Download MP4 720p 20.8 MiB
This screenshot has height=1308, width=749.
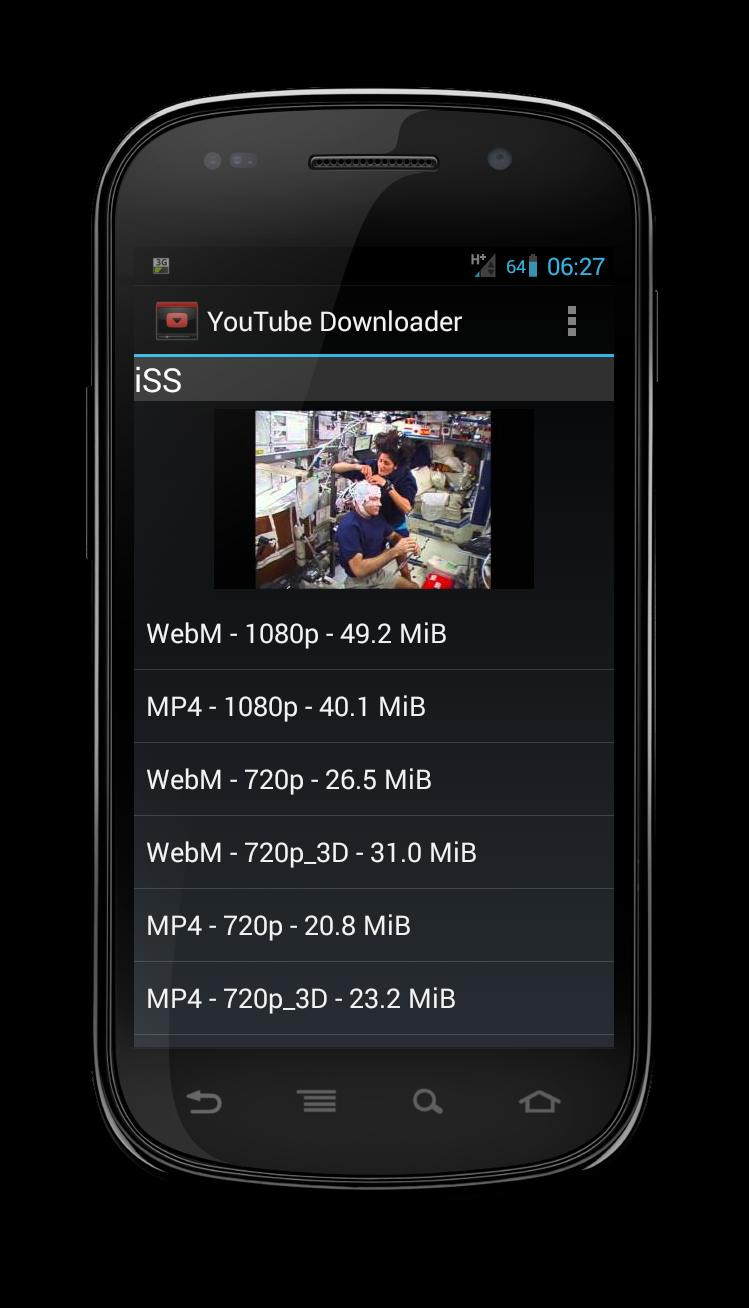pyautogui.click(x=373, y=925)
